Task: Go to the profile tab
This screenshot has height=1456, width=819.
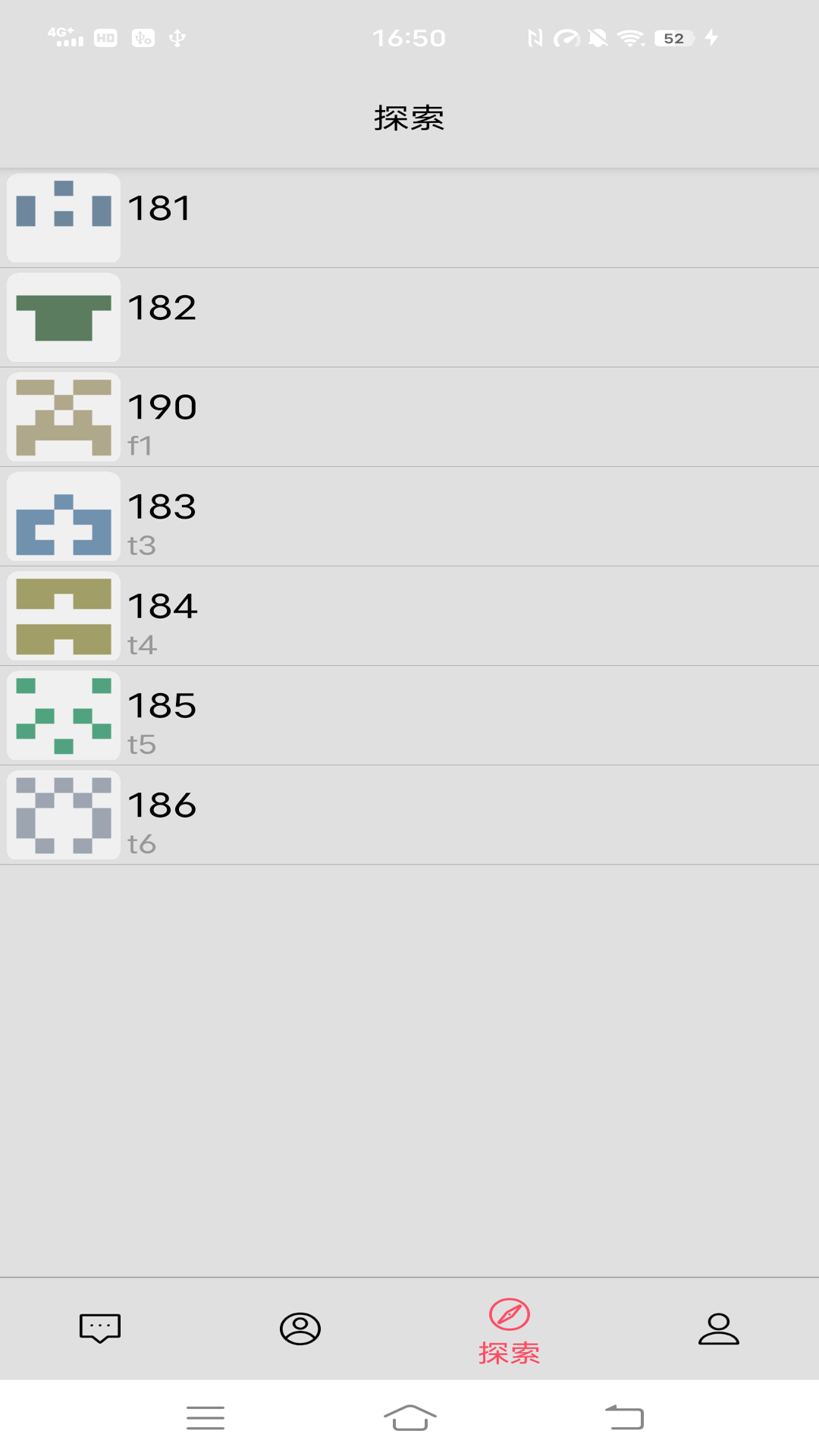Action: click(718, 1329)
